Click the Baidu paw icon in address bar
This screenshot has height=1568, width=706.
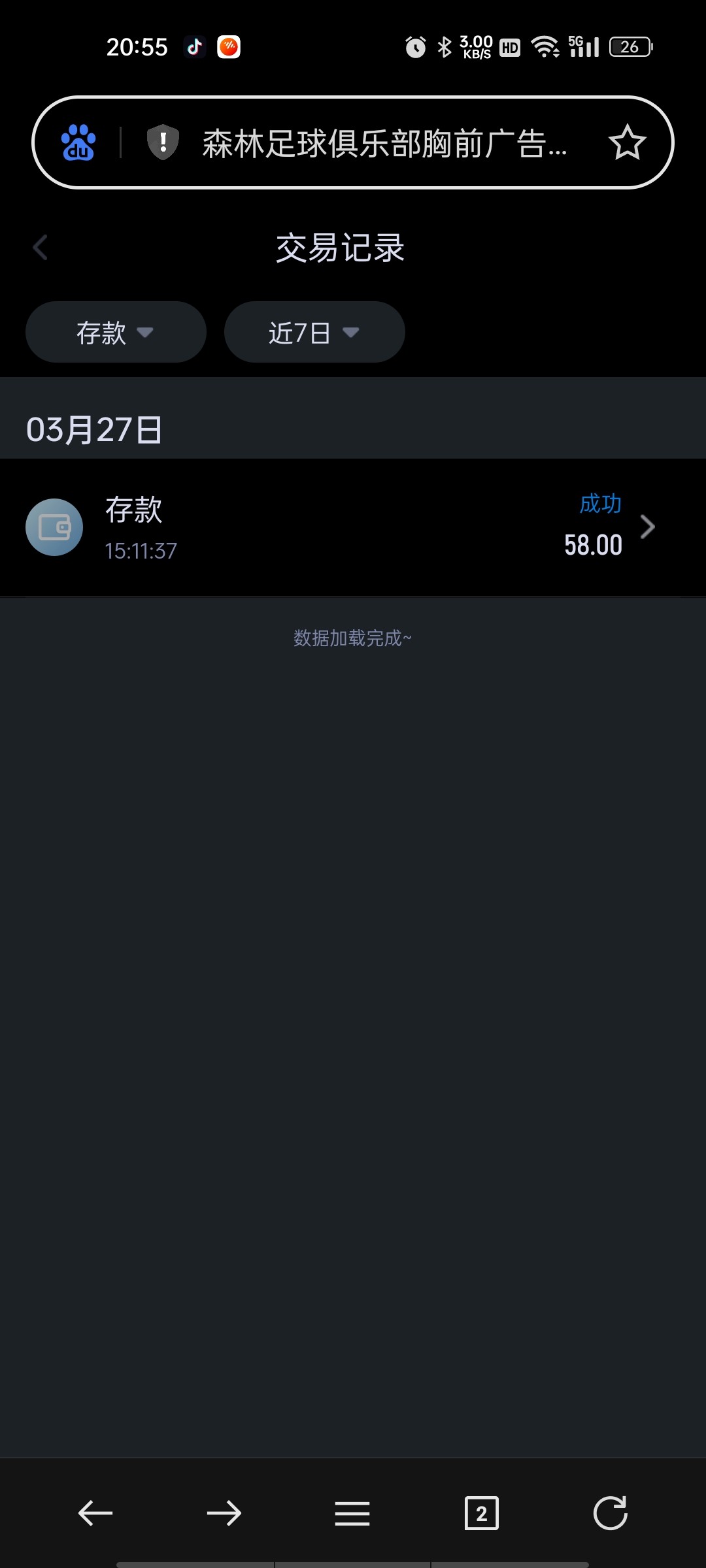click(78, 142)
